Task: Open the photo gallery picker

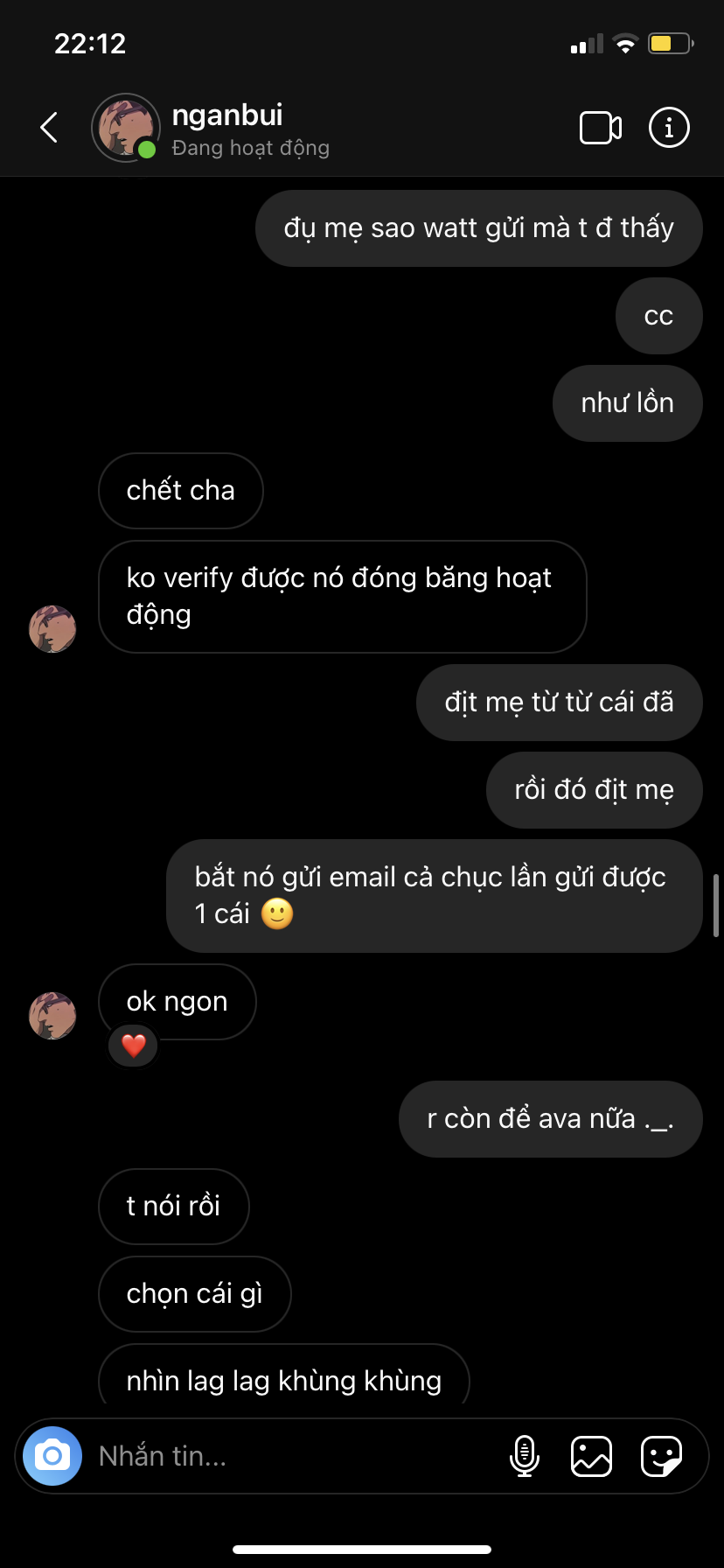Action: click(x=591, y=1456)
